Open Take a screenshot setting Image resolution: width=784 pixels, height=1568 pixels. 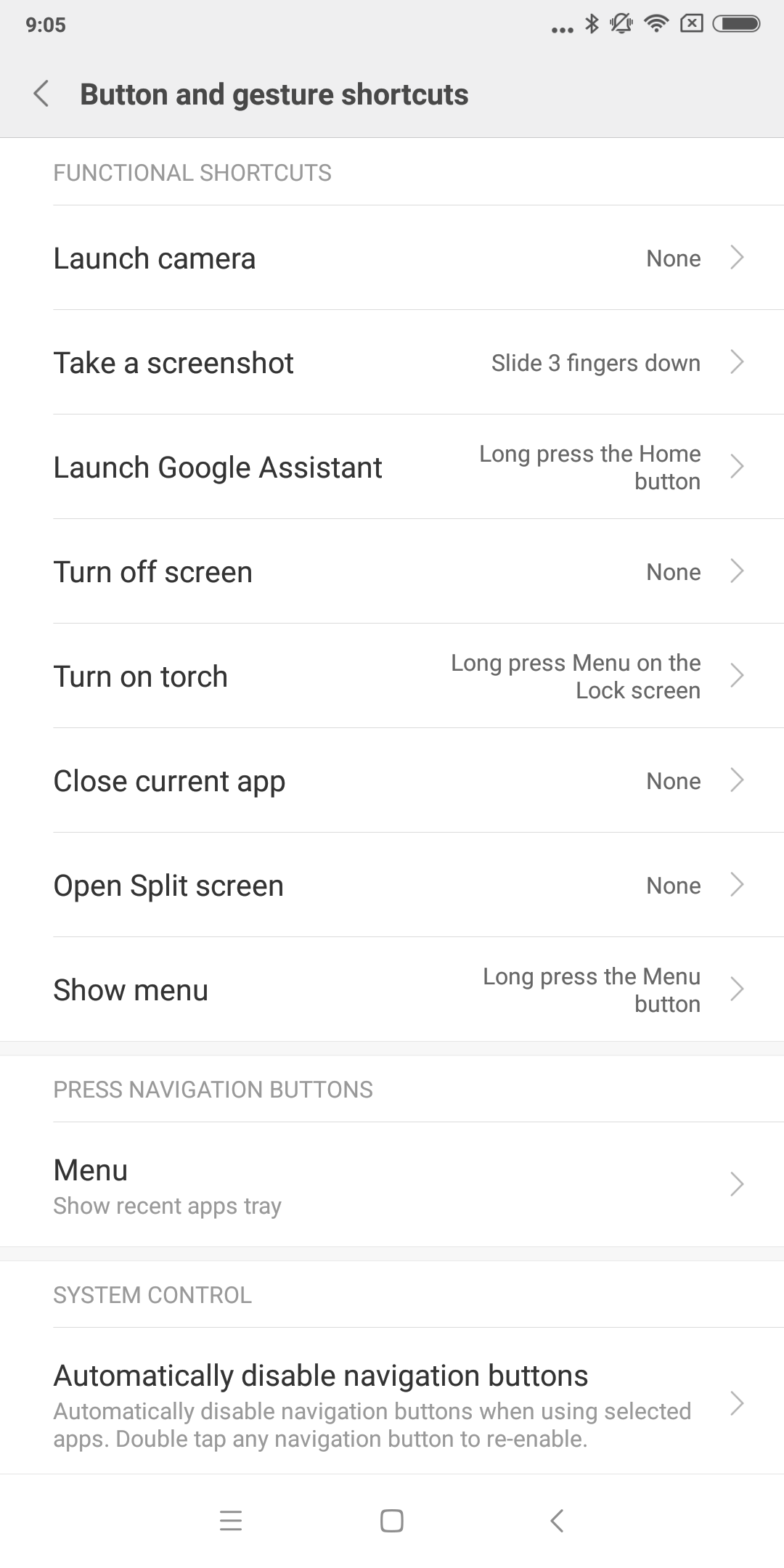coord(392,362)
